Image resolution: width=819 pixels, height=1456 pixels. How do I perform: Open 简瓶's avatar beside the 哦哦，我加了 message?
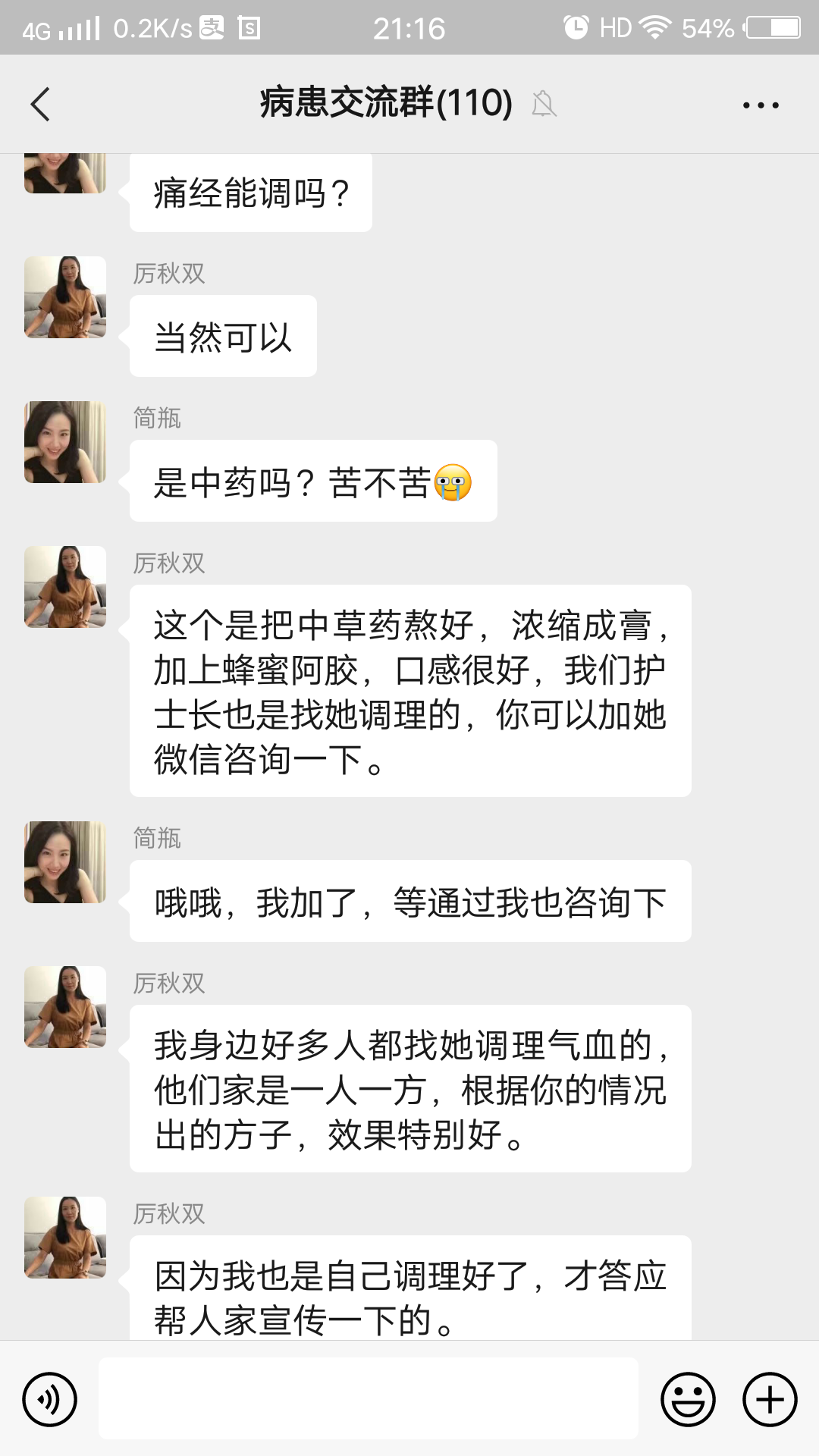click(x=65, y=862)
